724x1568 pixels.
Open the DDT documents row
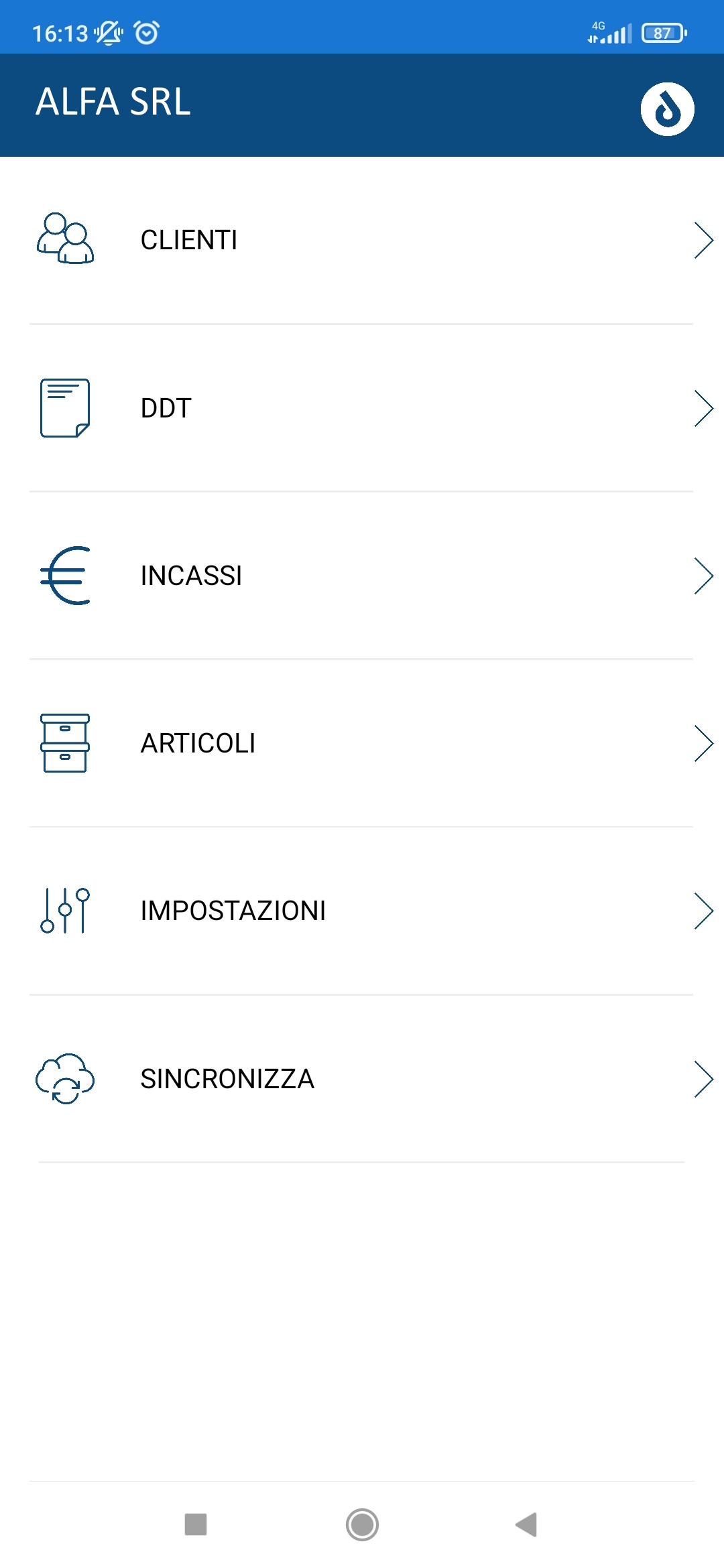coord(362,408)
